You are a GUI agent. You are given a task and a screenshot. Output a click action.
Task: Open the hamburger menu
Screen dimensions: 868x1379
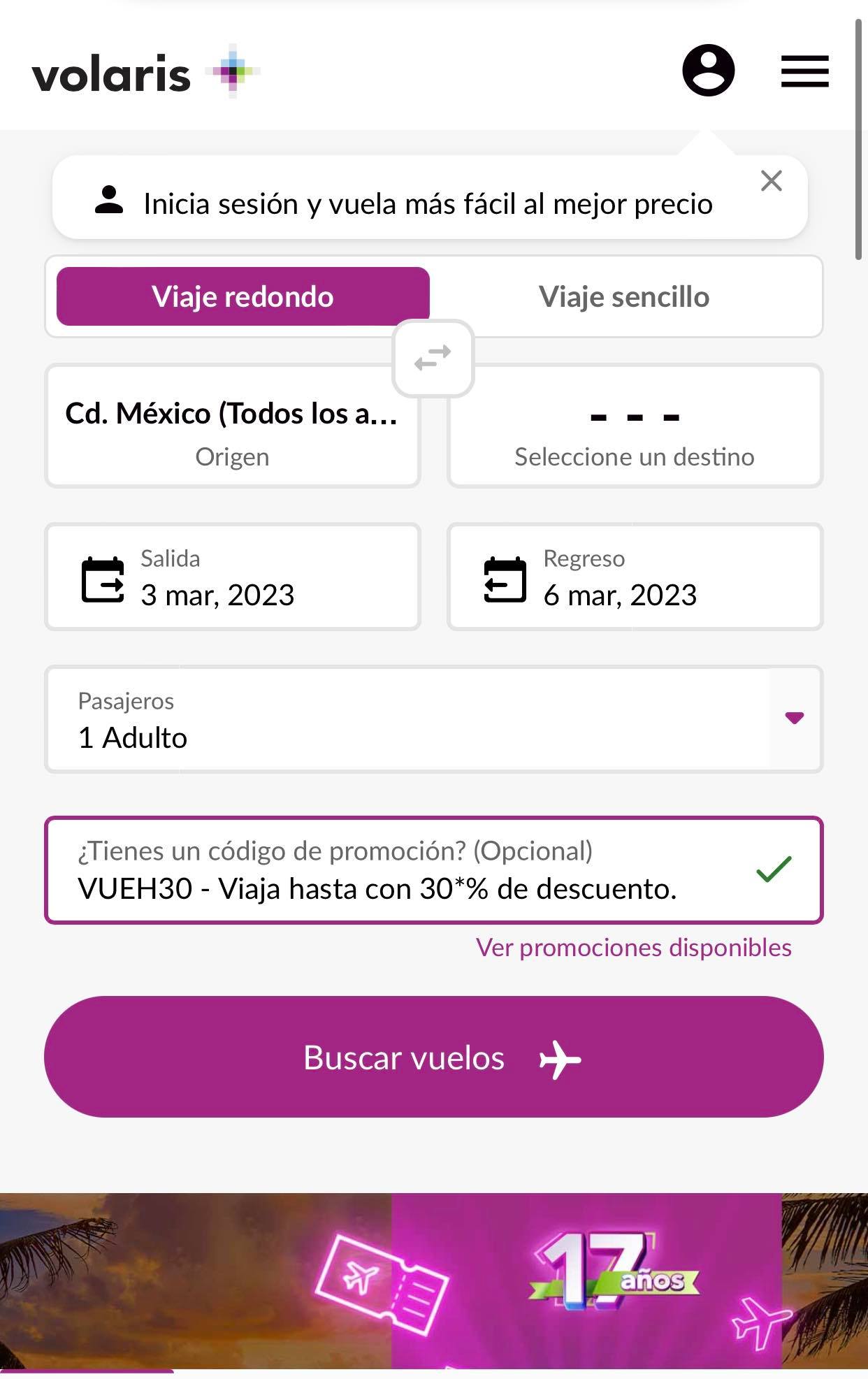point(804,71)
